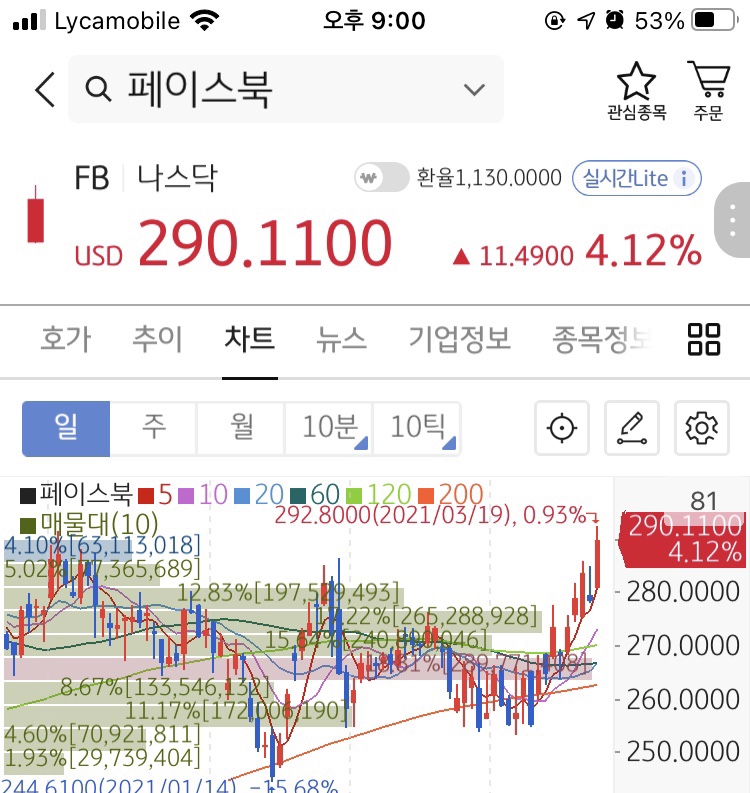Screen dimensions: 750x793
Task: Select the 차트 tab
Action: coord(250,339)
